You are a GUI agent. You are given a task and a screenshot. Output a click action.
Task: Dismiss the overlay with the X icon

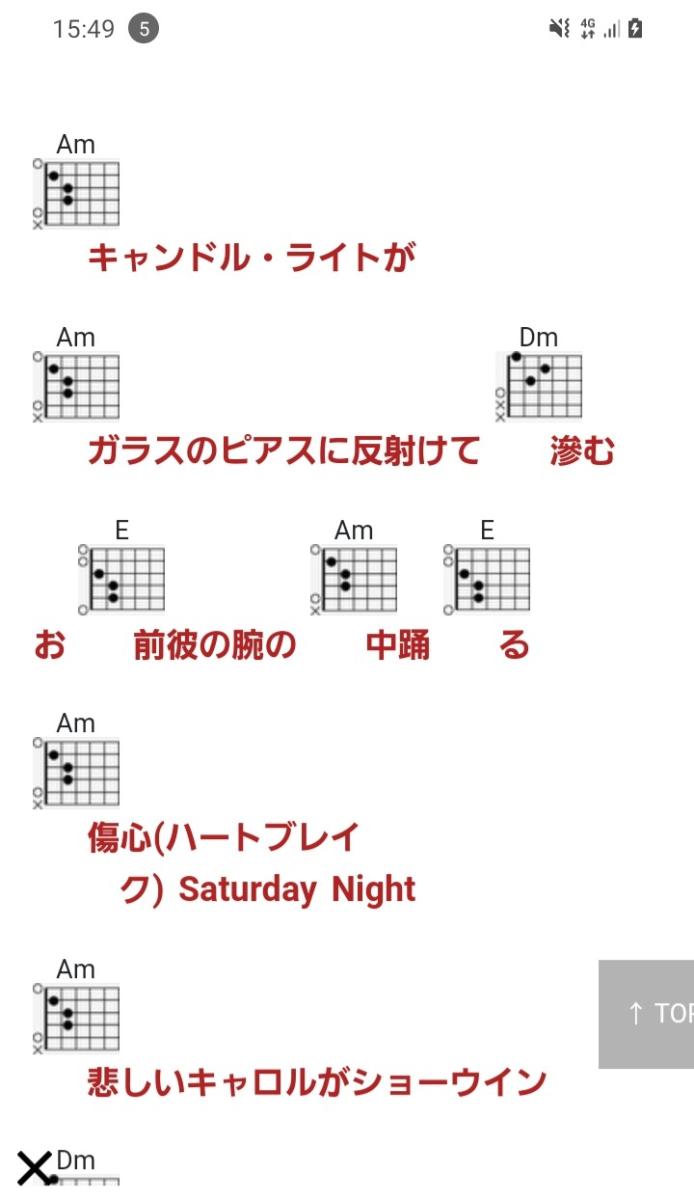(x=34, y=1168)
